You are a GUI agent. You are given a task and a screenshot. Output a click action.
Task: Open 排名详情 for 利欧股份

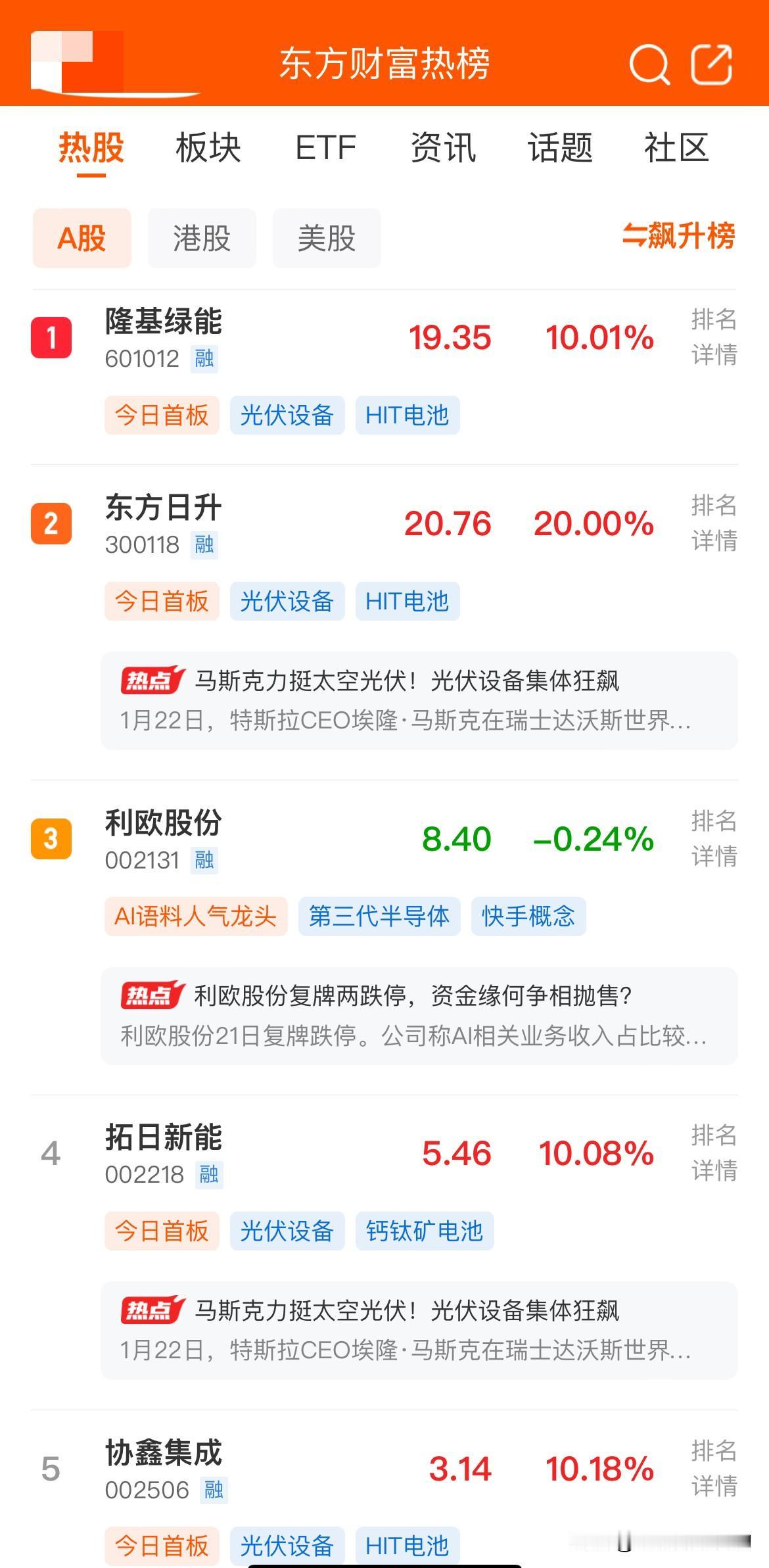(x=714, y=840)
